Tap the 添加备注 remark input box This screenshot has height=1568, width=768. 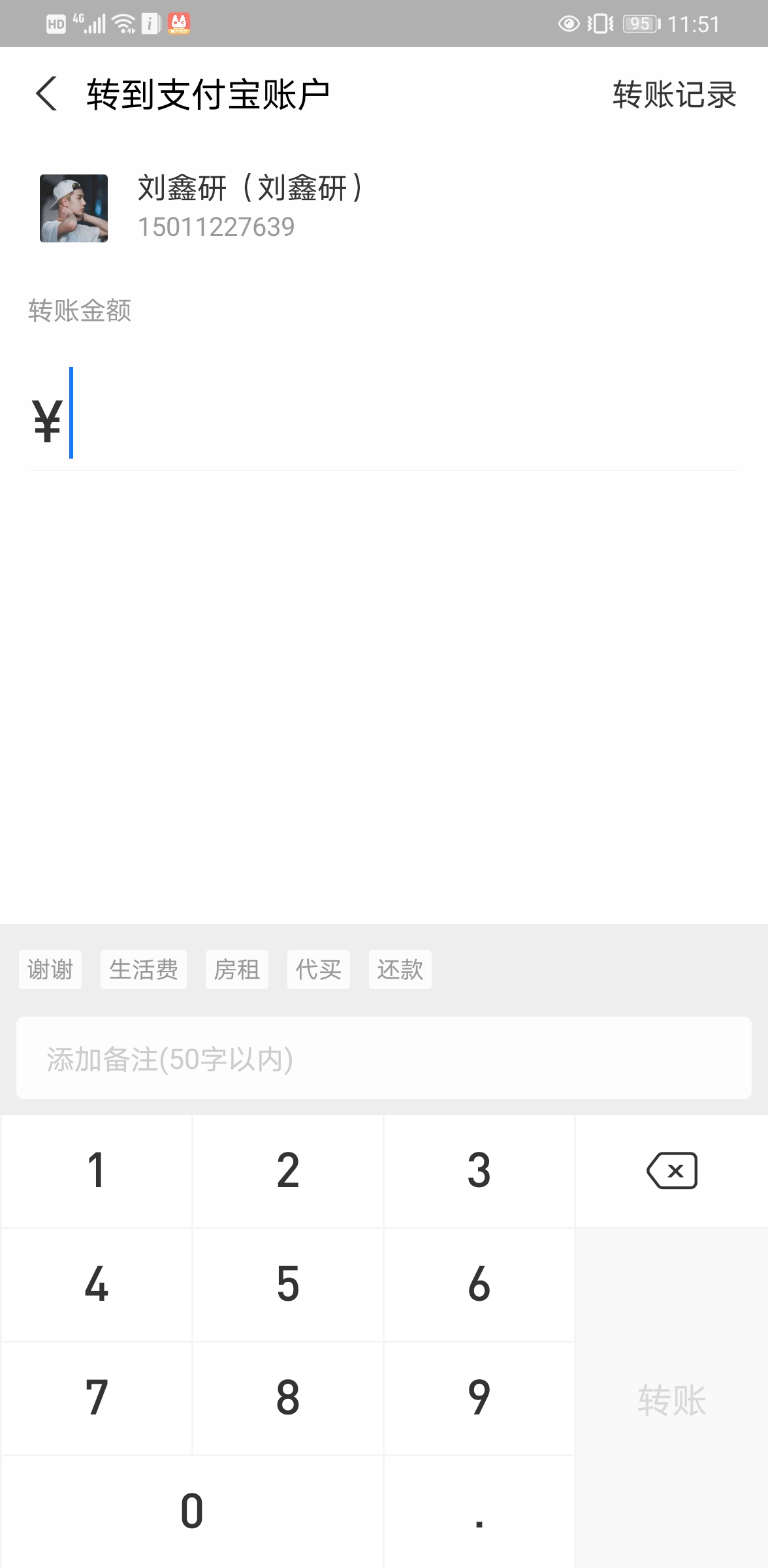[x=384, y=1058]
